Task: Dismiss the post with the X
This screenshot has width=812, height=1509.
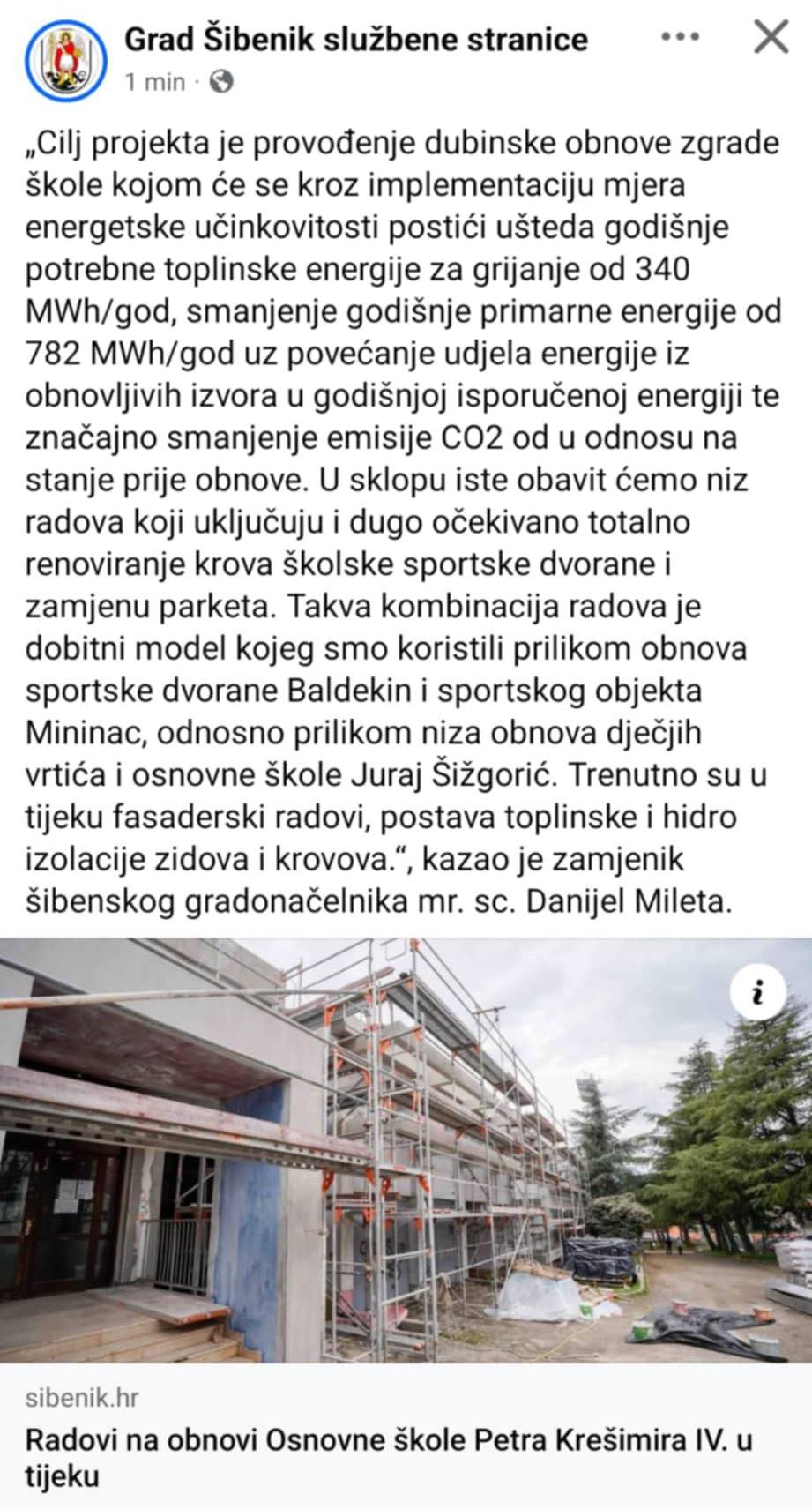Action: click(x=771, y=38)
